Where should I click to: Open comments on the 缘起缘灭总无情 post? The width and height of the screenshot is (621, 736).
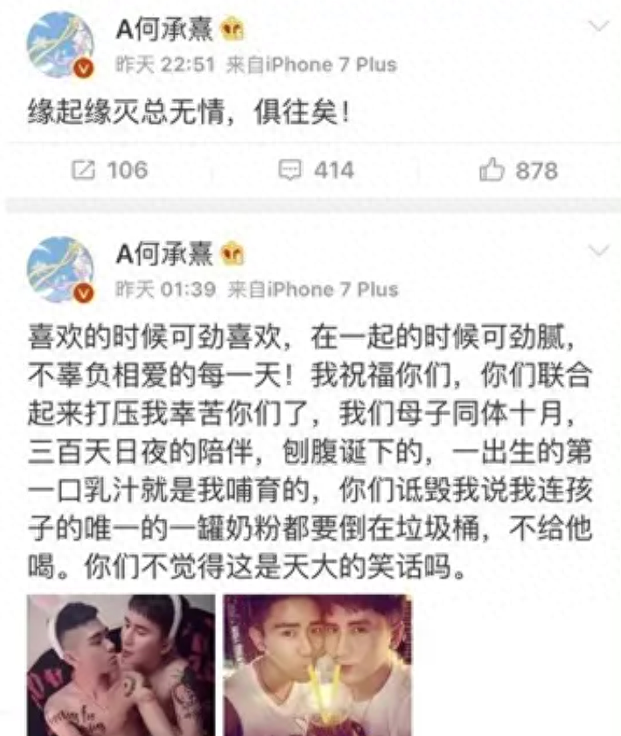point(315,170)
